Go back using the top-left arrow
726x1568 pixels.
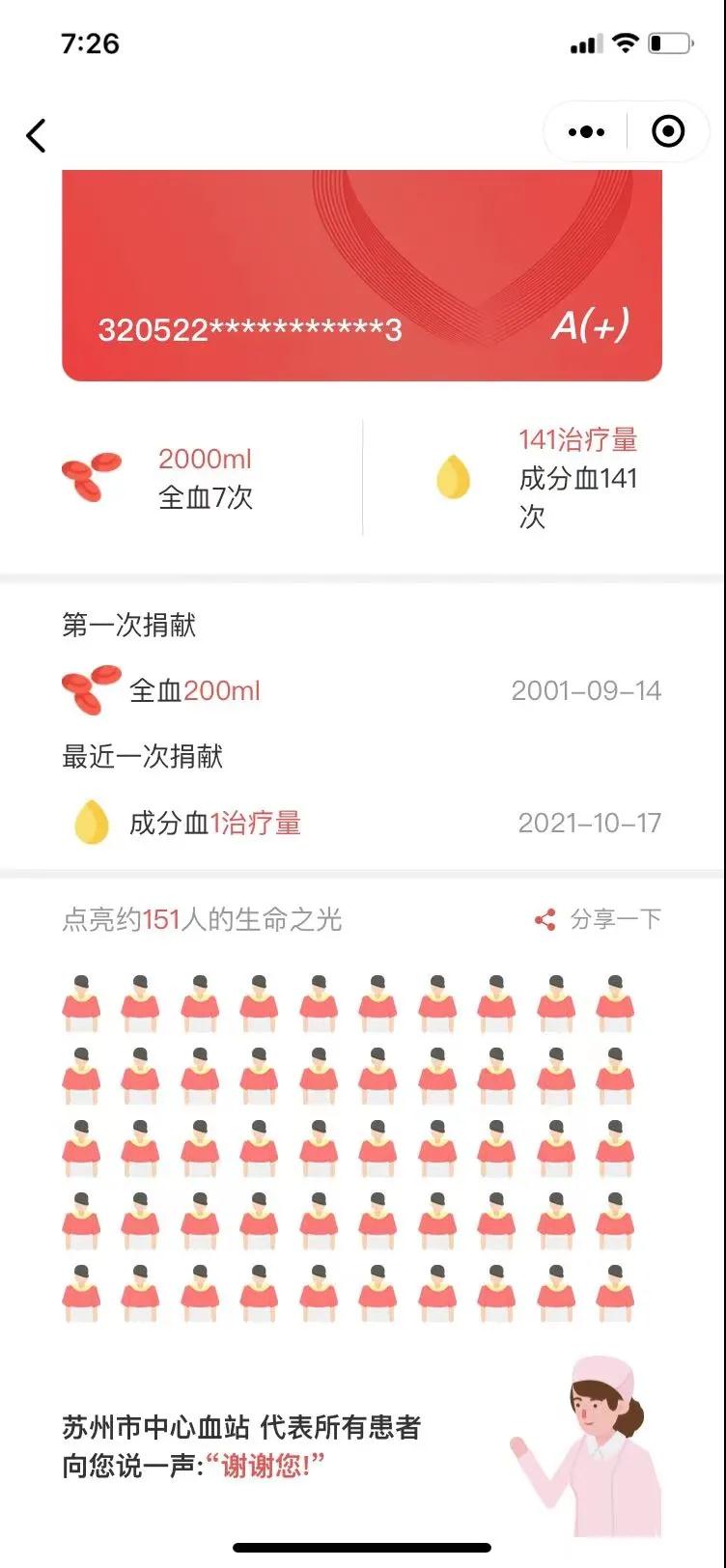(36, 135)
